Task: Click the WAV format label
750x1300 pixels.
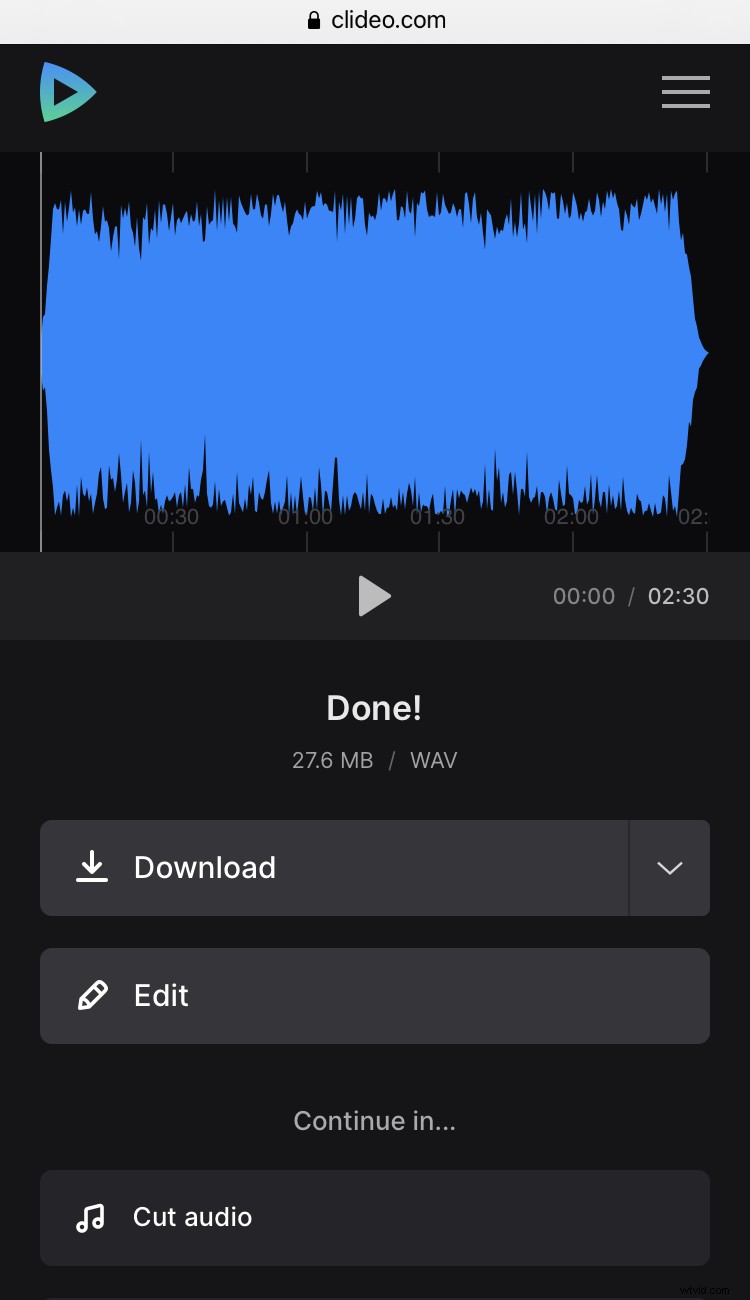Action: (433, 760)
